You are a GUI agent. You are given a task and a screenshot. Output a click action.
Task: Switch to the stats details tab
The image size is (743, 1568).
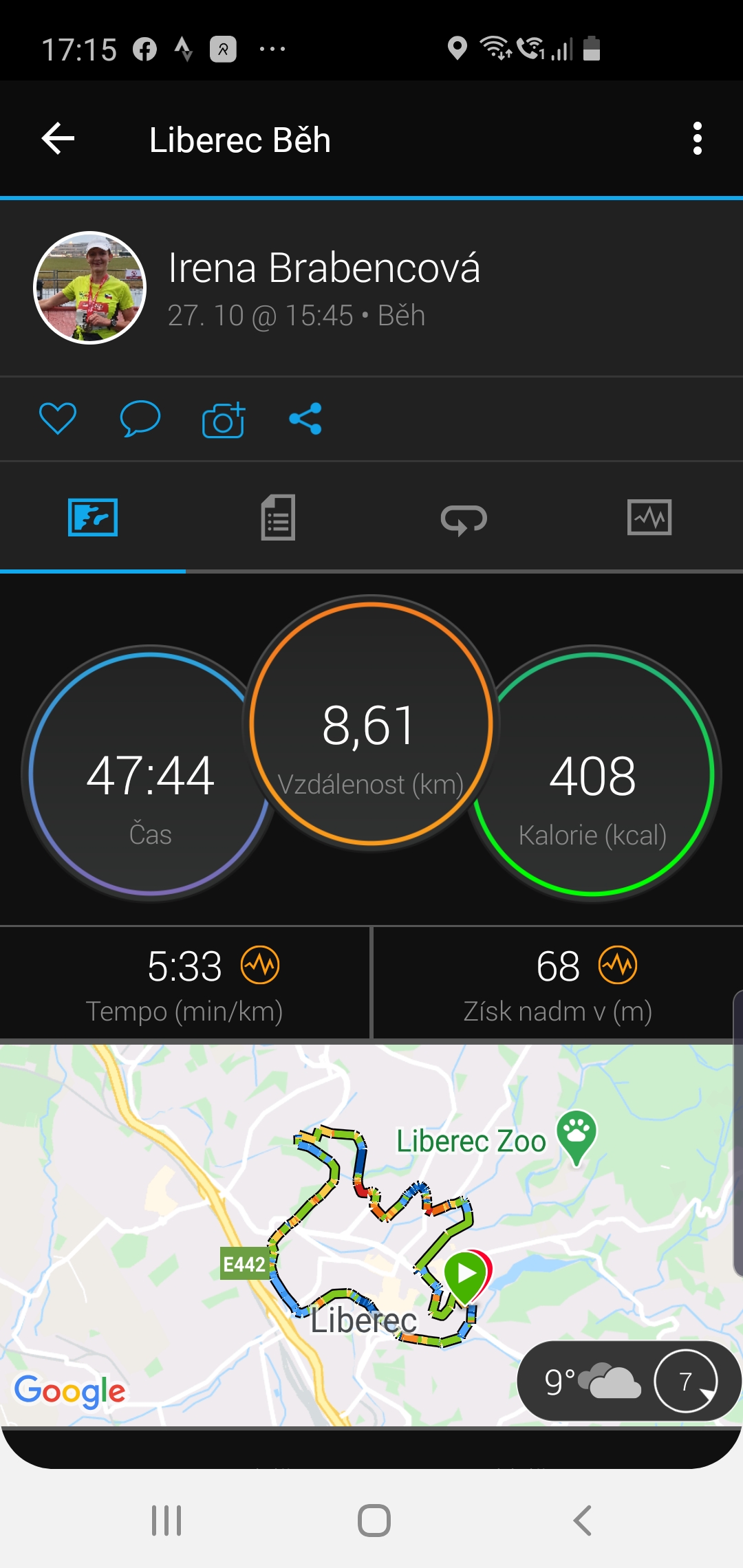pyautogui.click(x=278, y=517)
